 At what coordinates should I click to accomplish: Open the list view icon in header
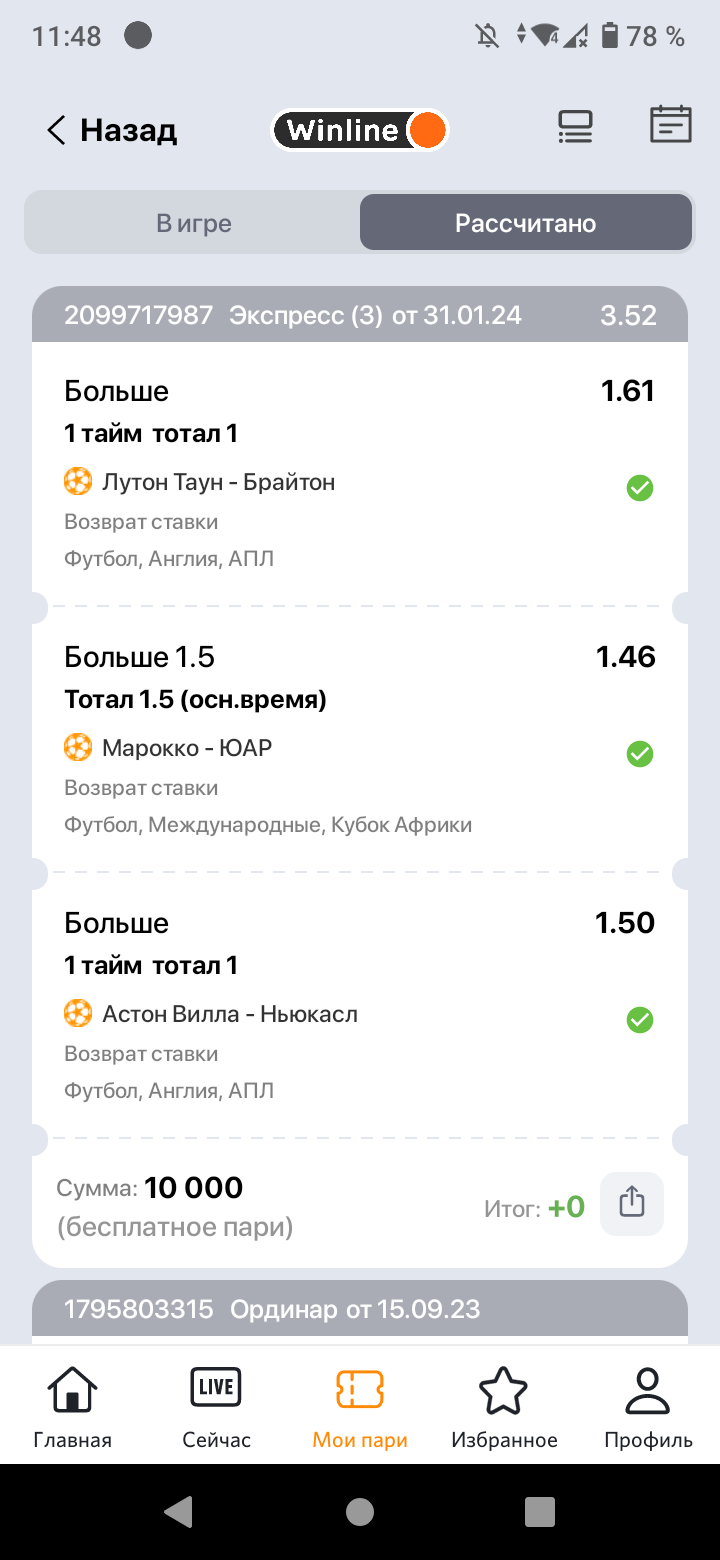(575, 126)
